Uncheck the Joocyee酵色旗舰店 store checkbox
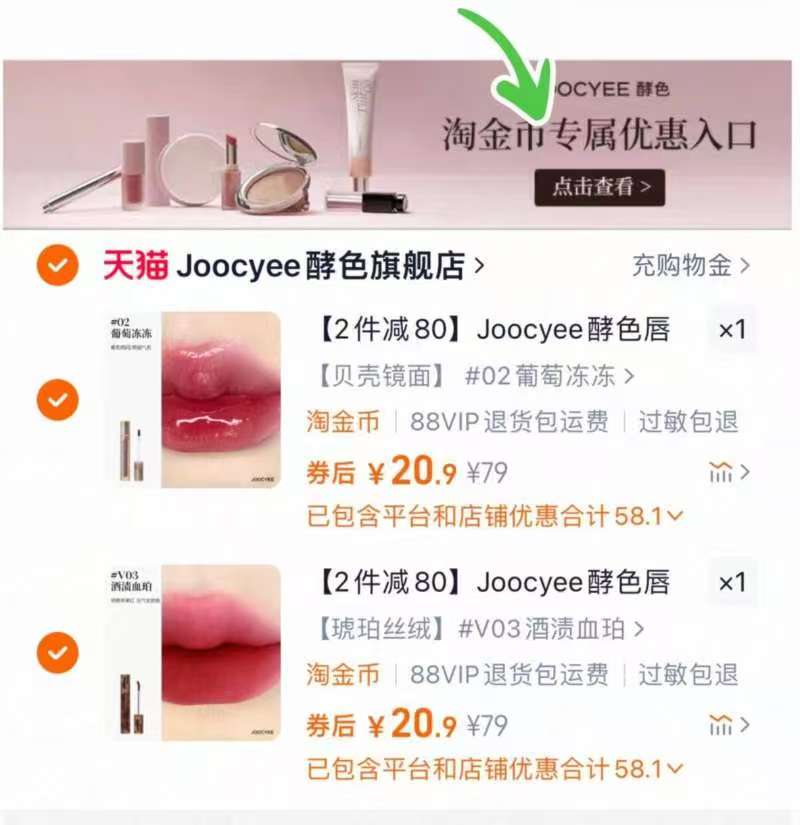Image resolution: width=800 pixels, height=825 pixels. (57, 266)
